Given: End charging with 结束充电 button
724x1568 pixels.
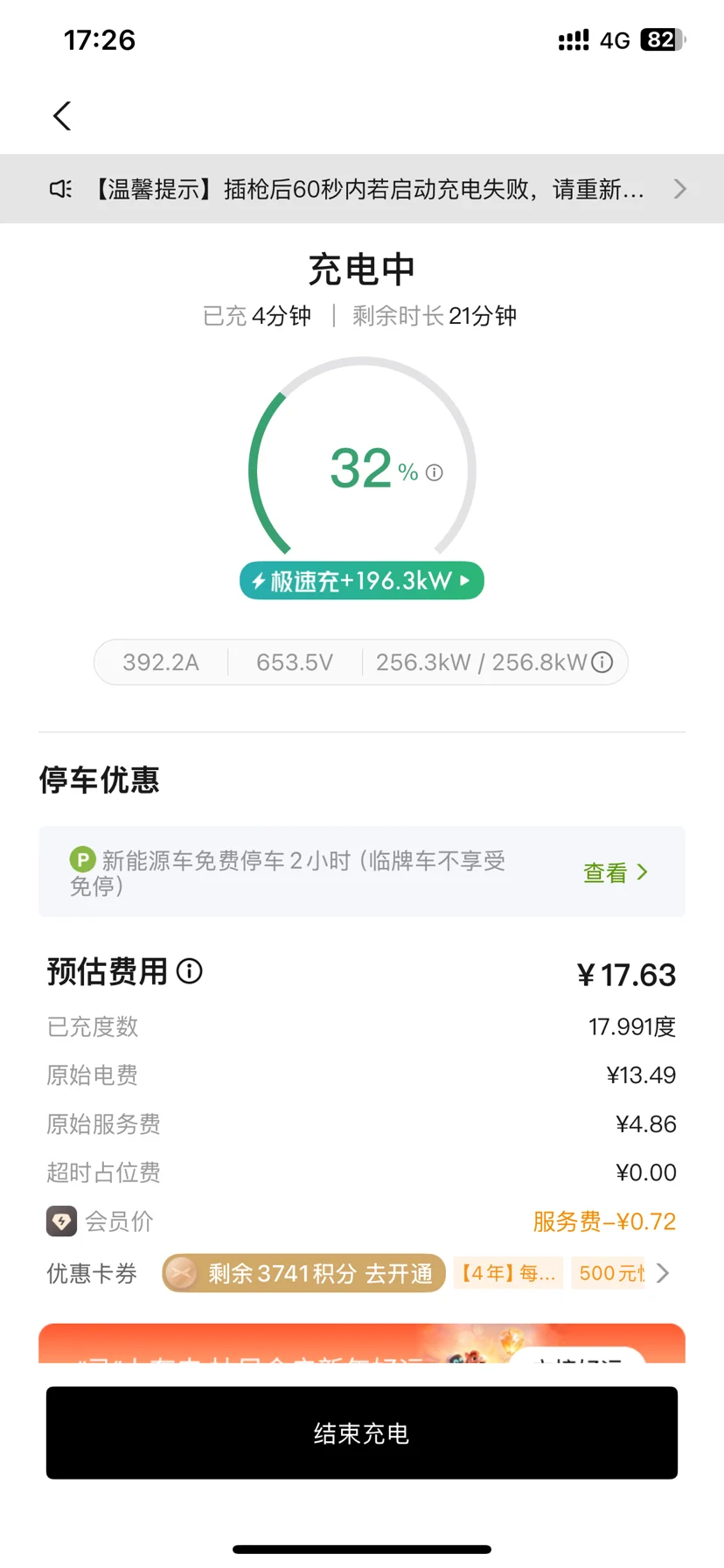Looking at the screenshot, I should pos(362,1433).
